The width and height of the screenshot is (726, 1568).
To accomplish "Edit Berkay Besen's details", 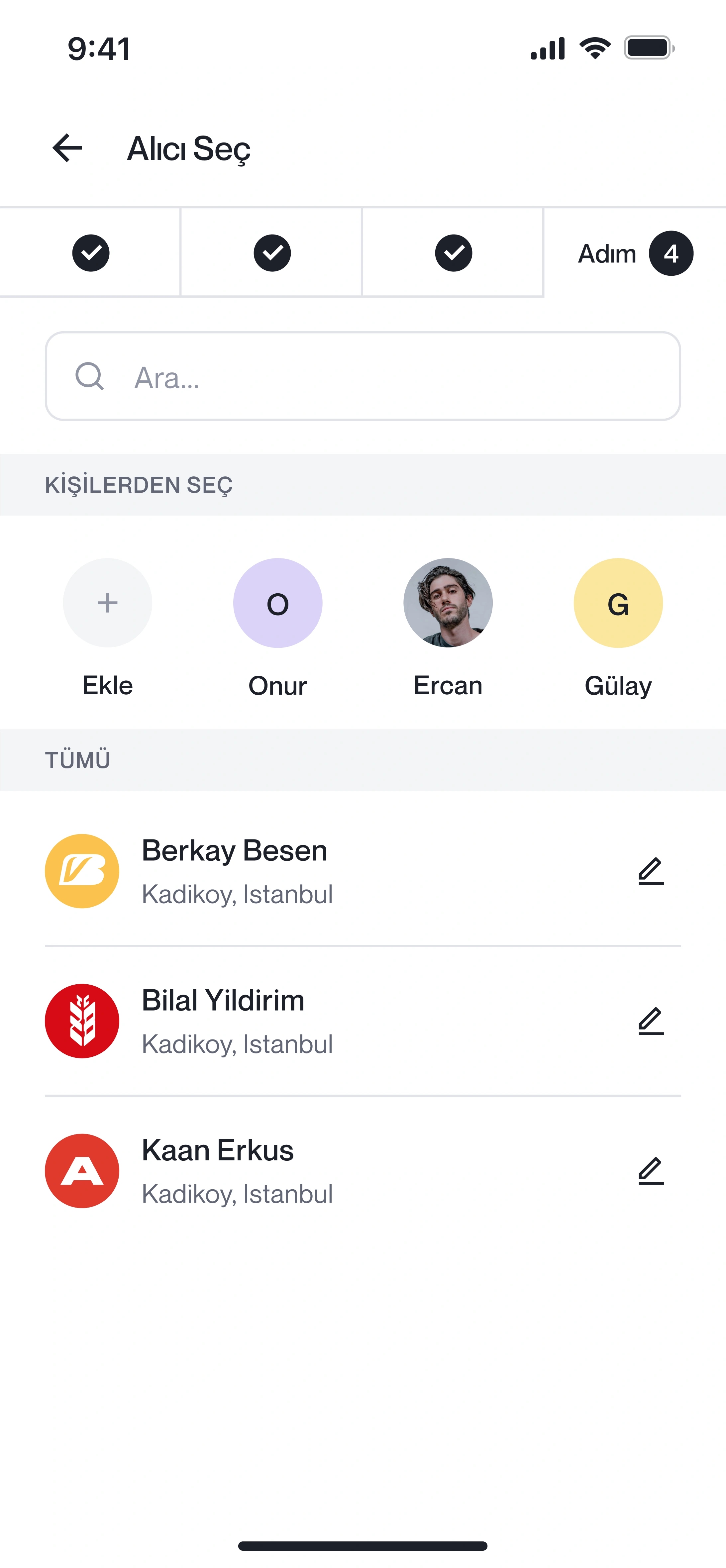I will coord(651,871).
